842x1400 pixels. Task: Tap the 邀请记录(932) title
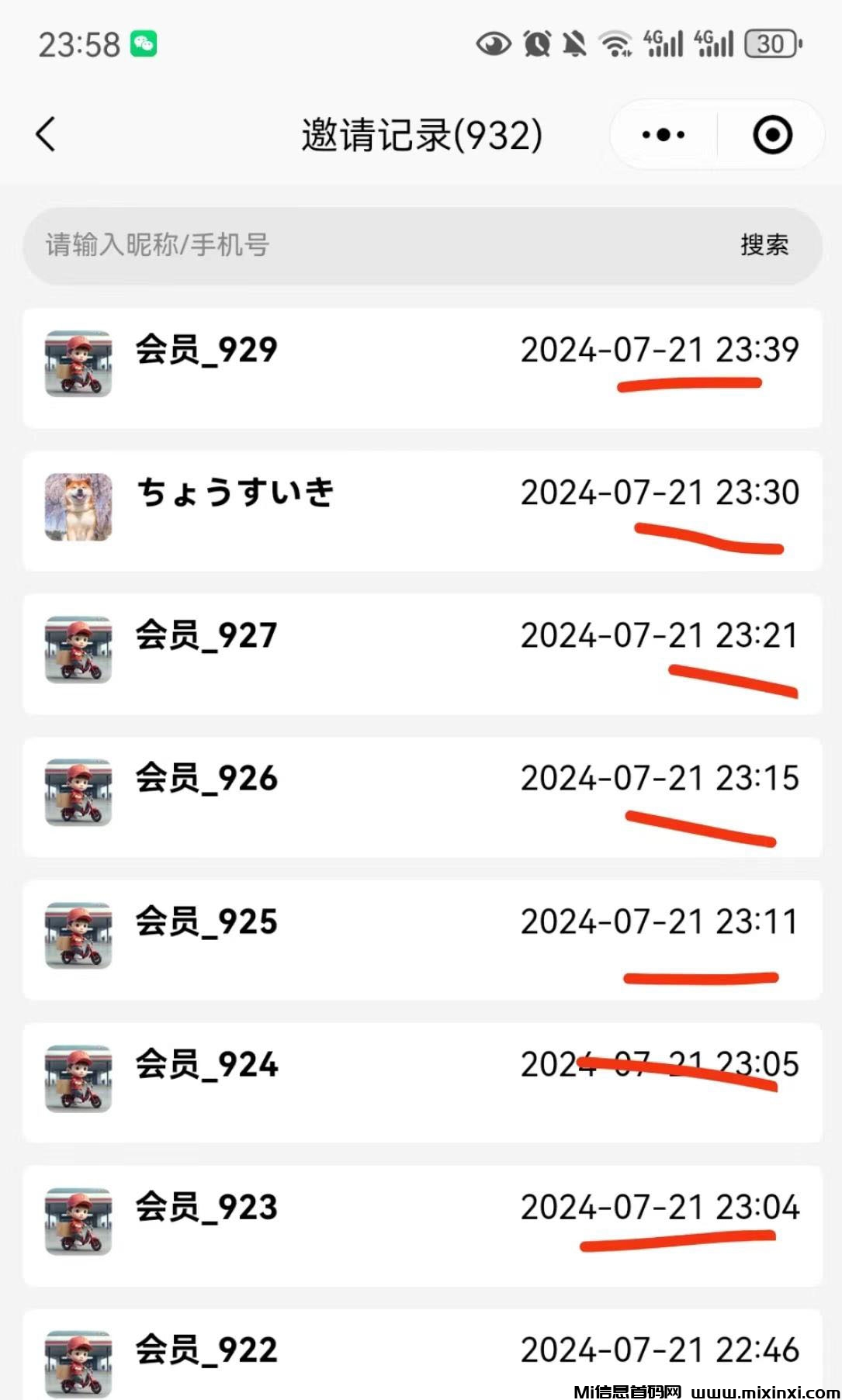421,133
